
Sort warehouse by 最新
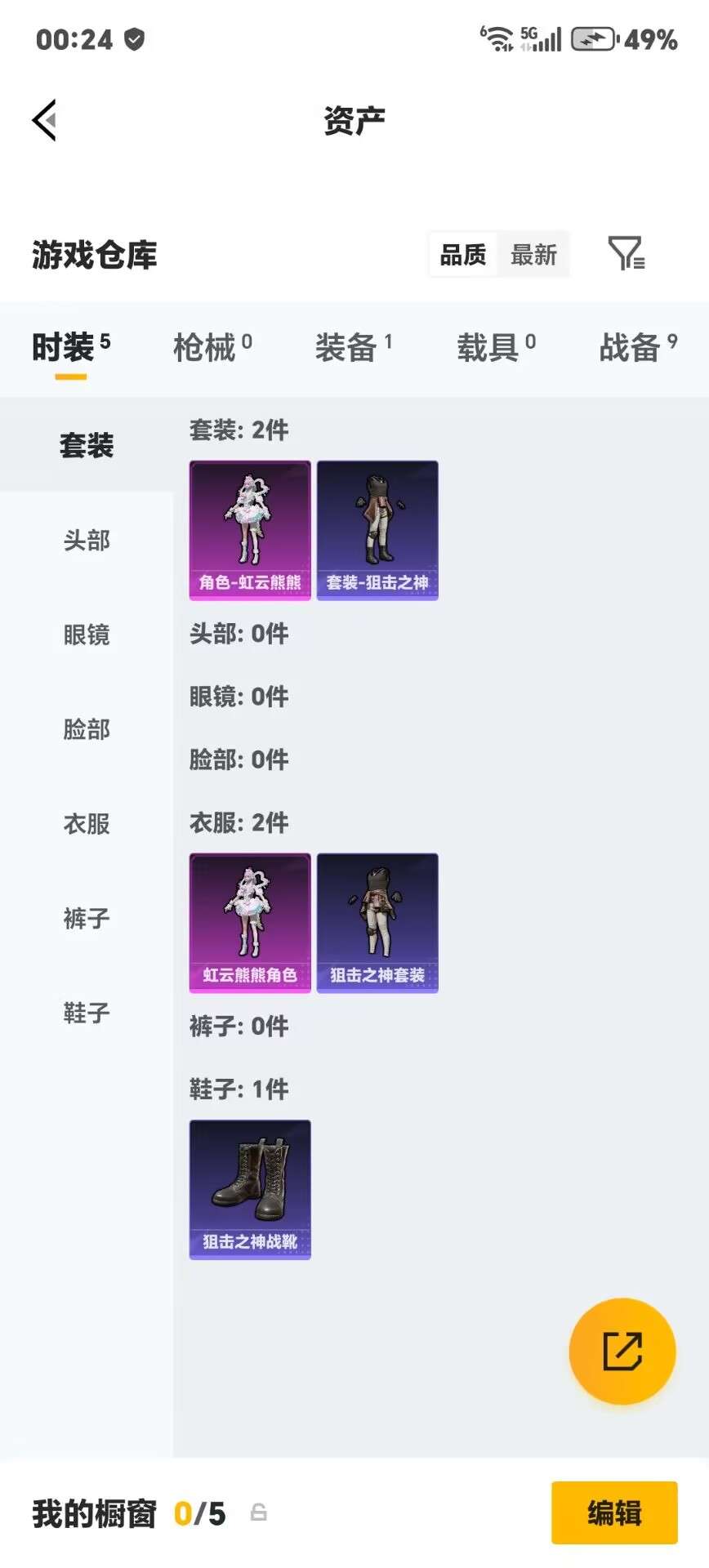coord(533,255)
